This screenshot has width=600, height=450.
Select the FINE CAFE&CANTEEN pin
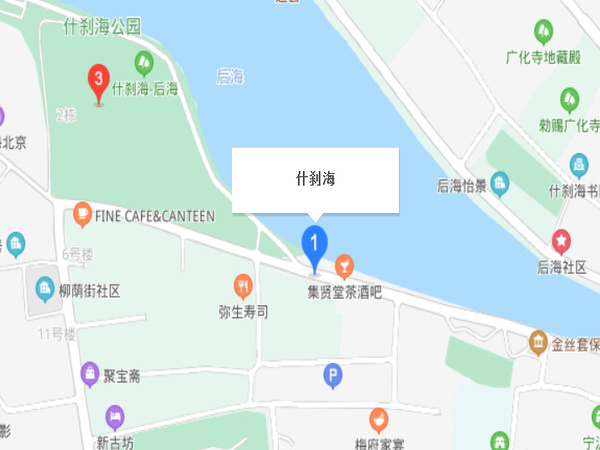pos(82,214)
